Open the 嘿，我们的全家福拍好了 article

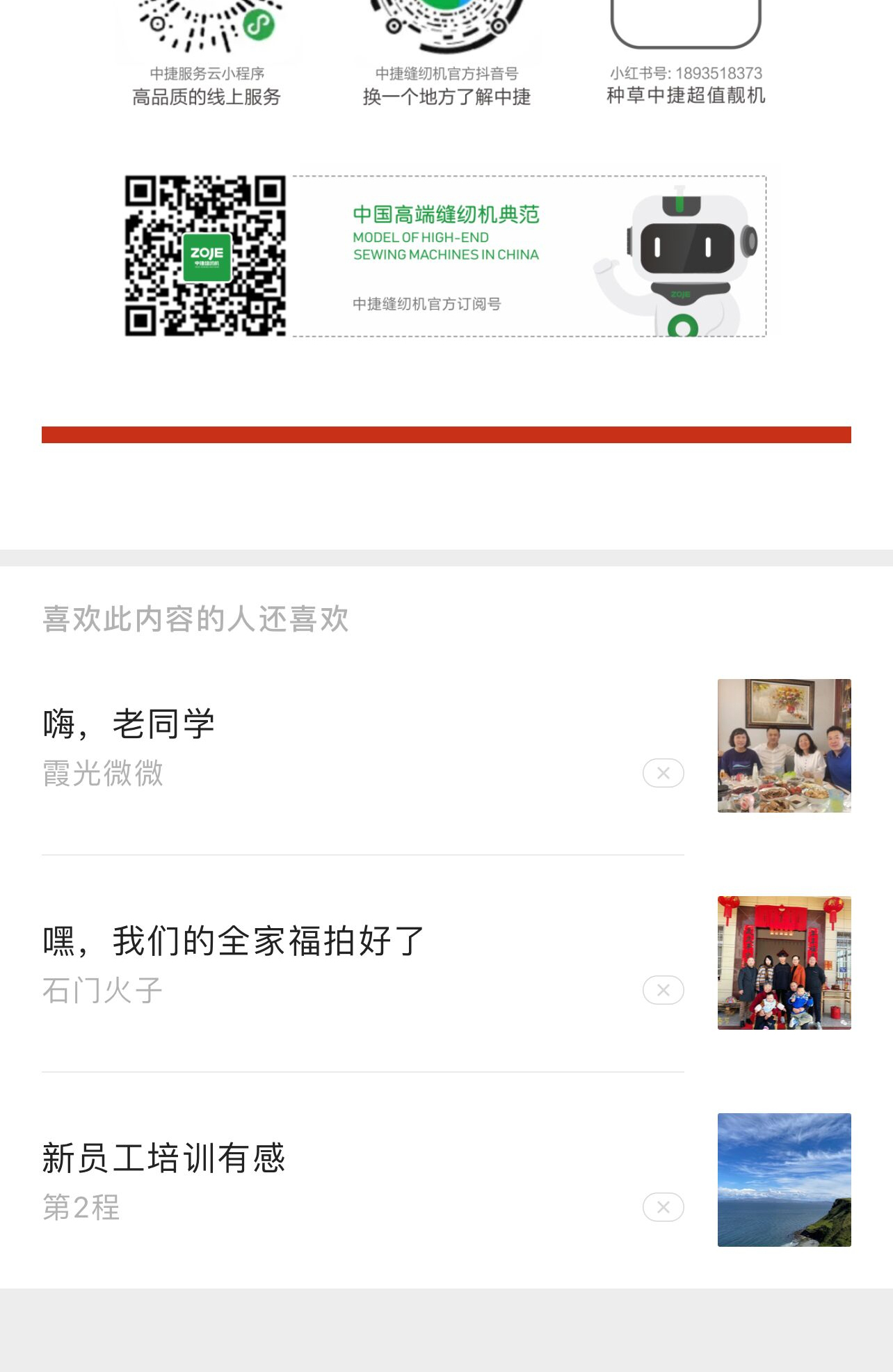pyautogui.click(x=234, y=941)
